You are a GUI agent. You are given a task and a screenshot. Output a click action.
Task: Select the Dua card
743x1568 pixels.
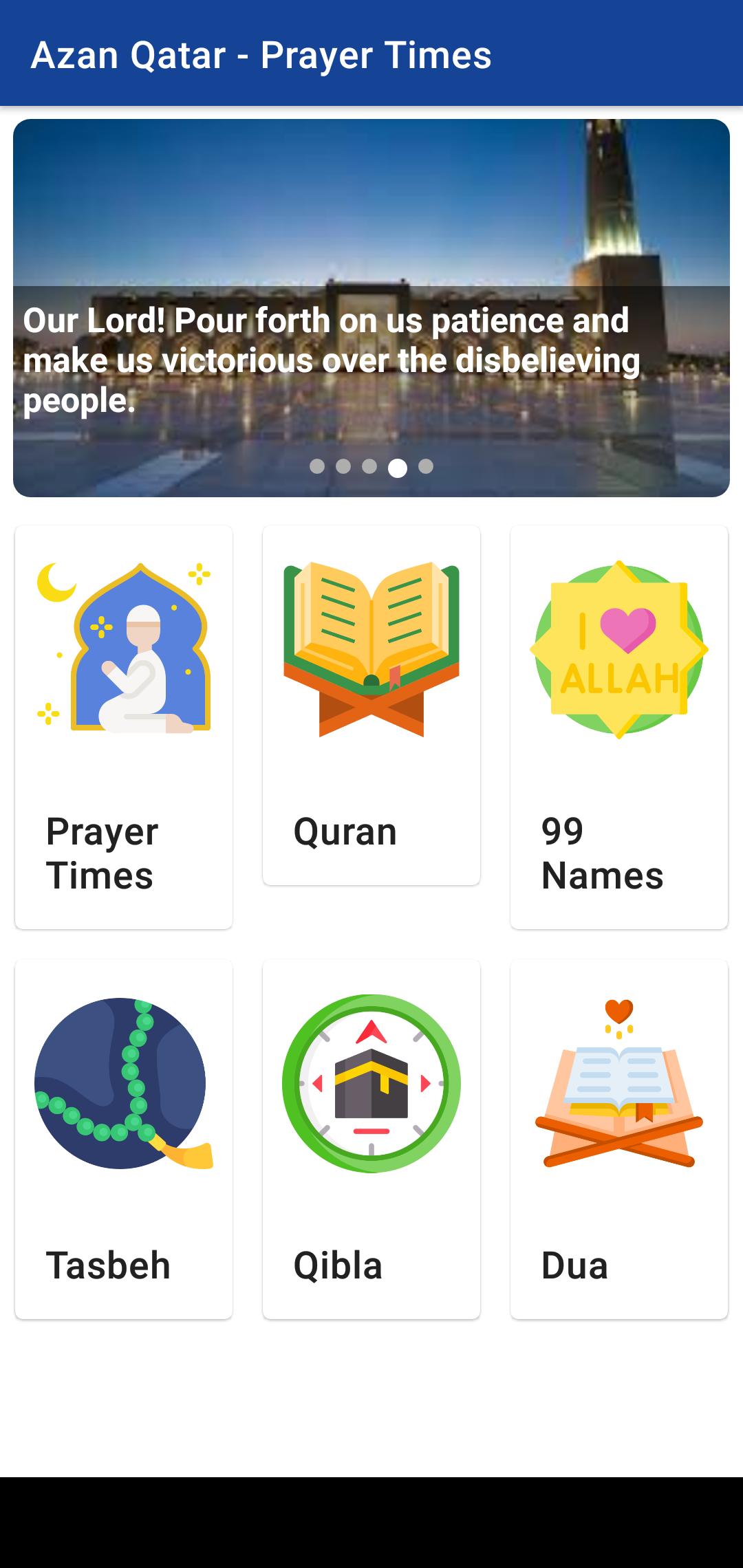(619, 1139)
